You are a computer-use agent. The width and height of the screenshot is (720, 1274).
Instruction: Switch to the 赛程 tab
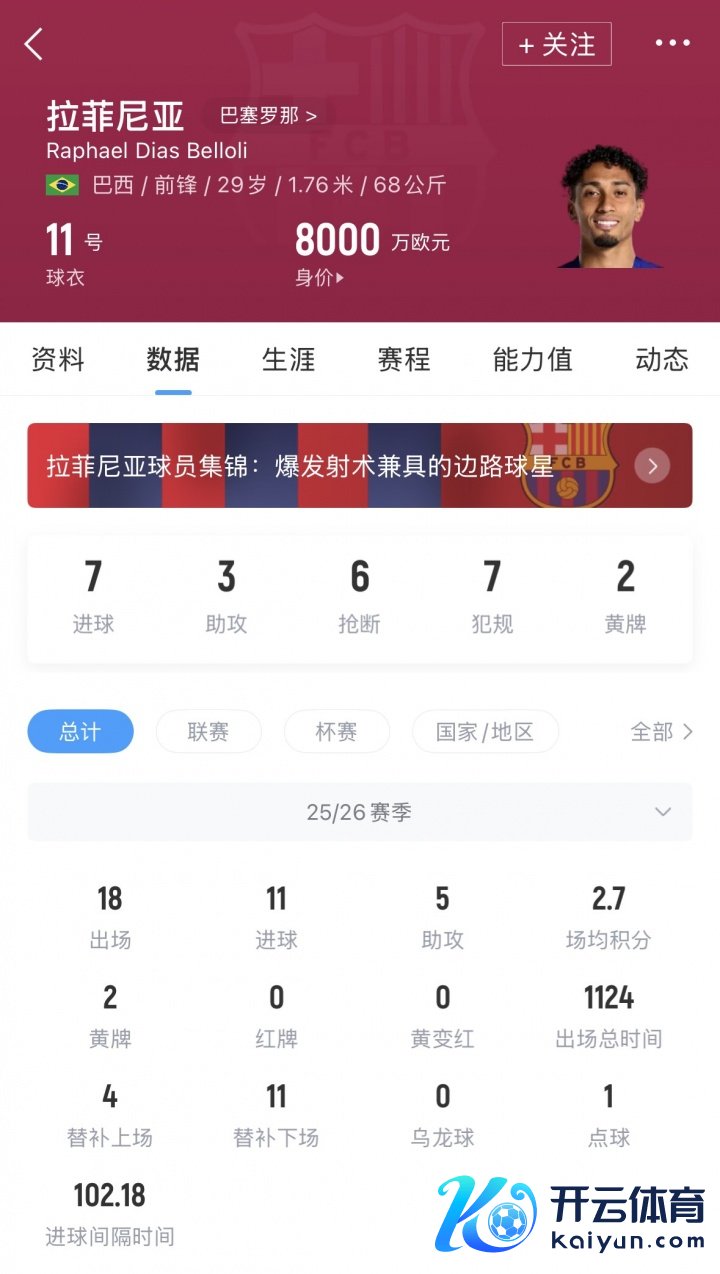(403, 359)
